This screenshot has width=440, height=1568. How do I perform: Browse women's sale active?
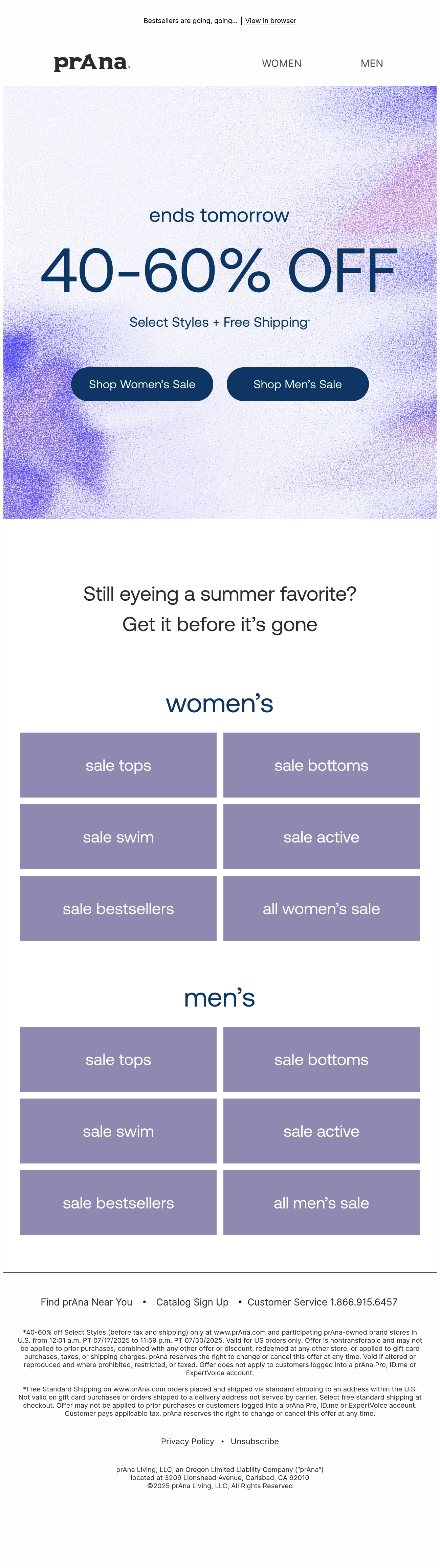tap(321, 837)
